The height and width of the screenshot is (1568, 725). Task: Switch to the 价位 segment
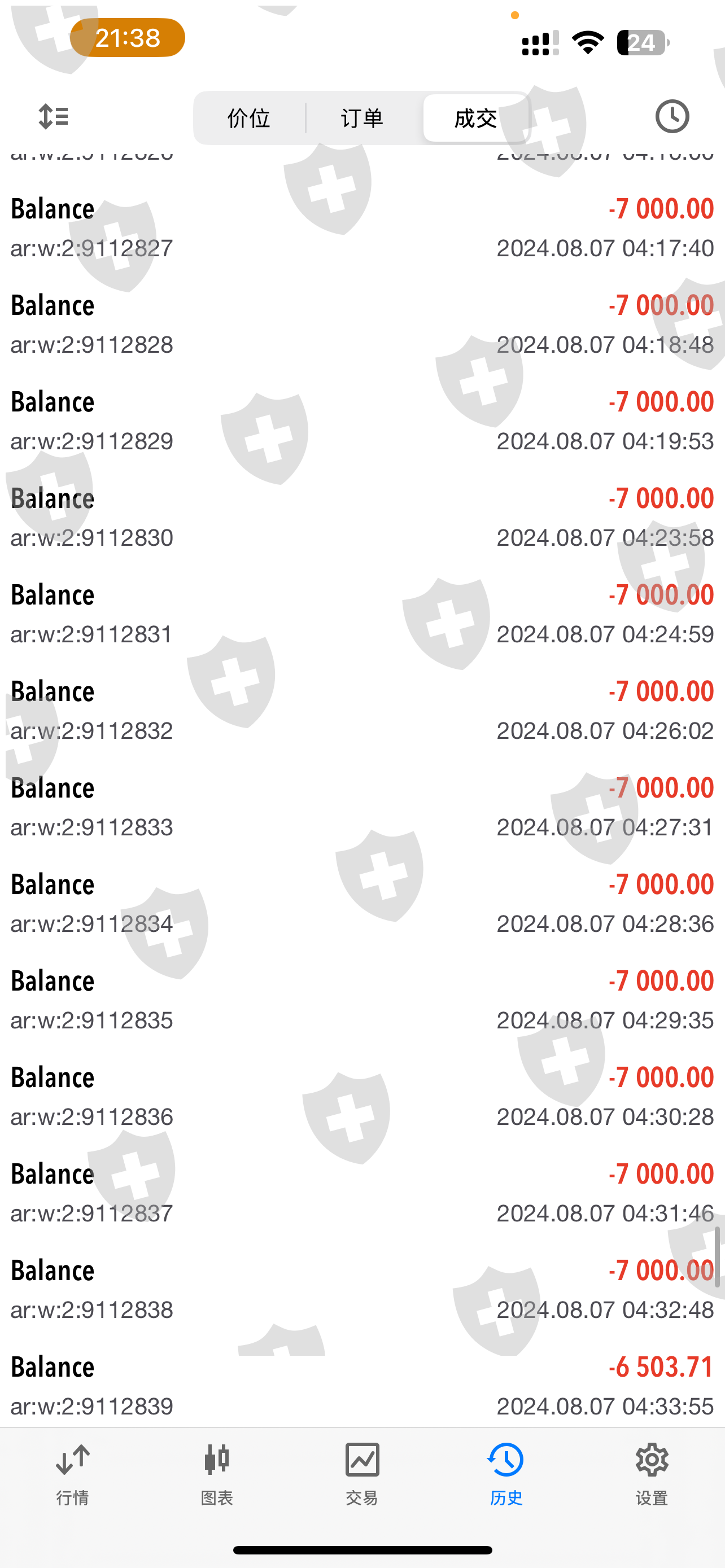pyautogui.click(x=249, y=118)
